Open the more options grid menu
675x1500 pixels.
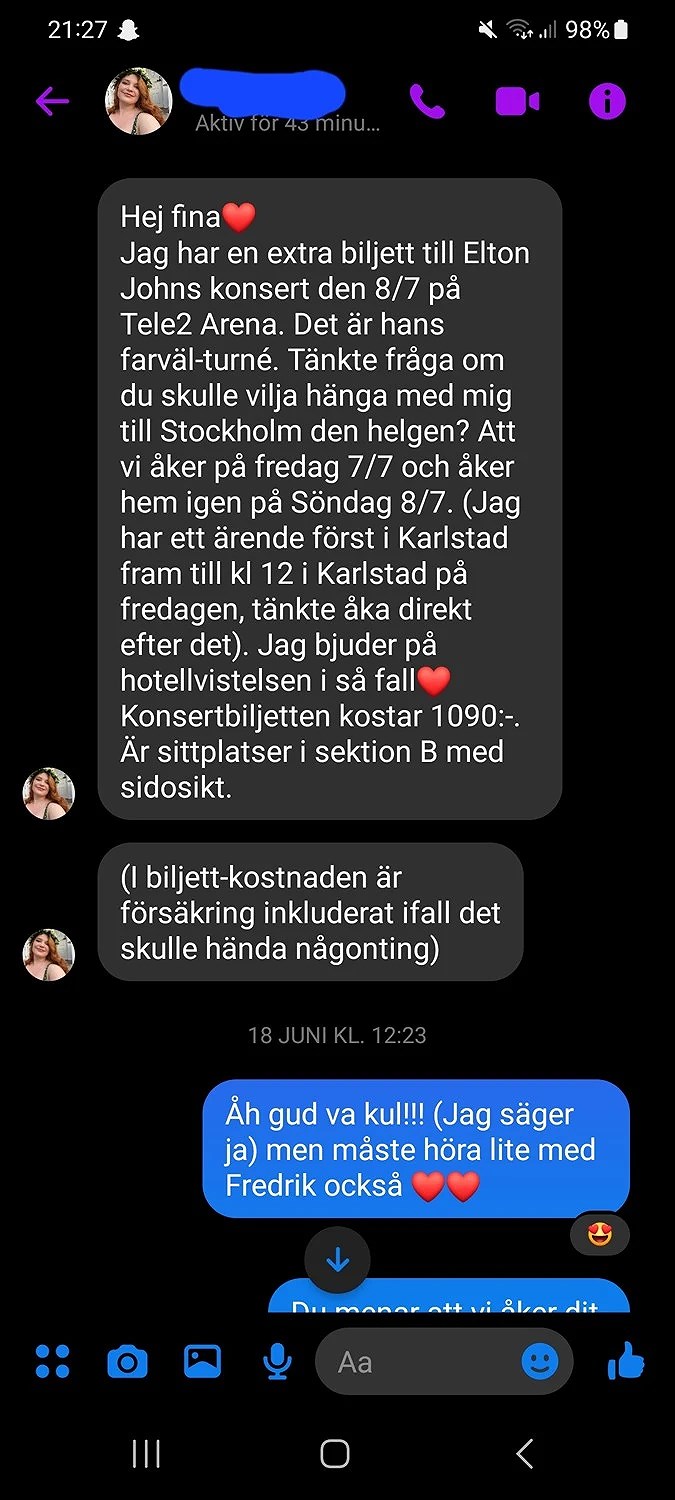[x=52, y=1362]
